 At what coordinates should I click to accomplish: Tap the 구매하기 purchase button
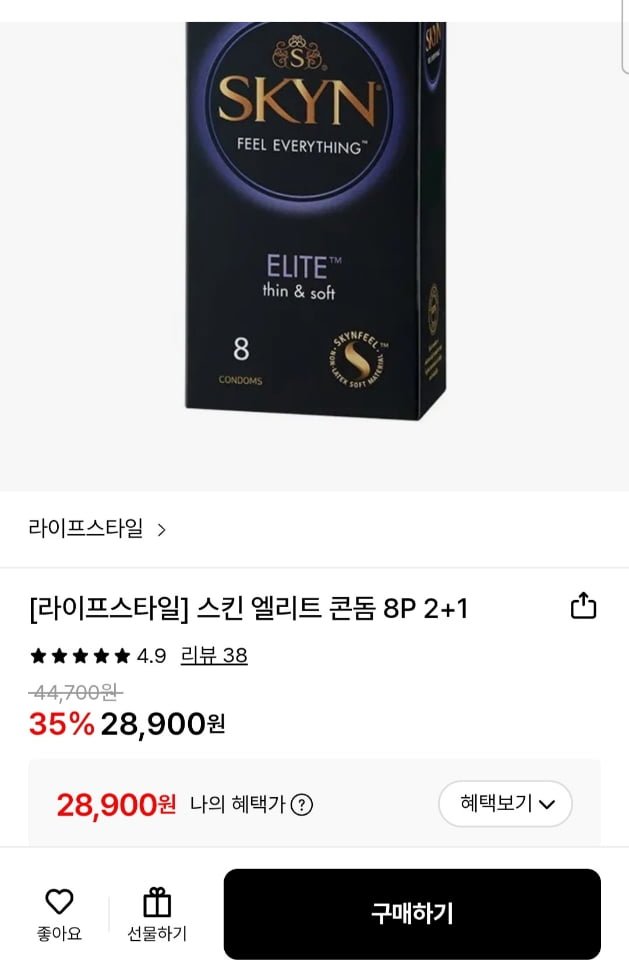pos(412,914)
